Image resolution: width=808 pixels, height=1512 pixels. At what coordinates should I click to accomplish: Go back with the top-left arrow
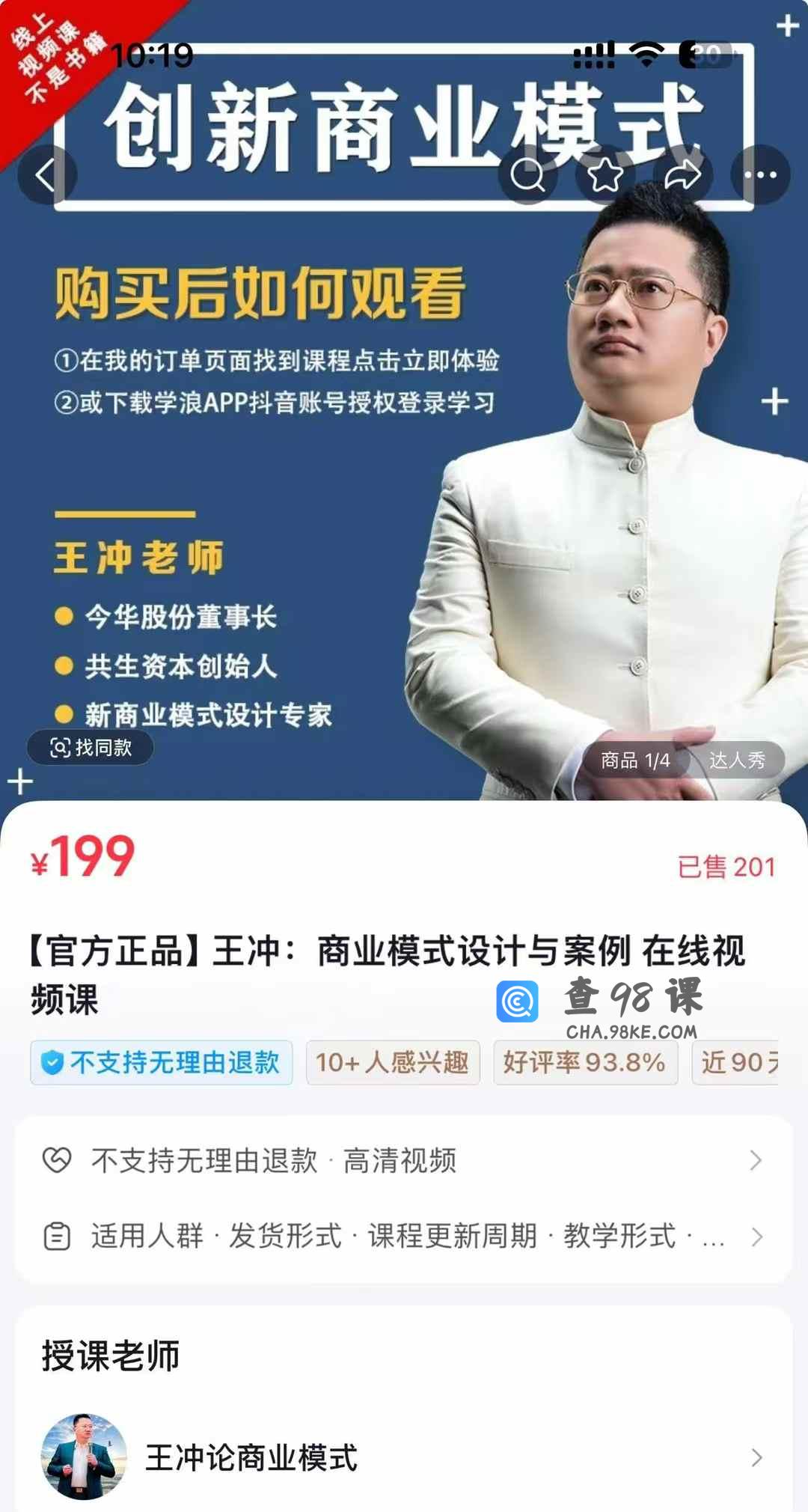click(46, 175)
